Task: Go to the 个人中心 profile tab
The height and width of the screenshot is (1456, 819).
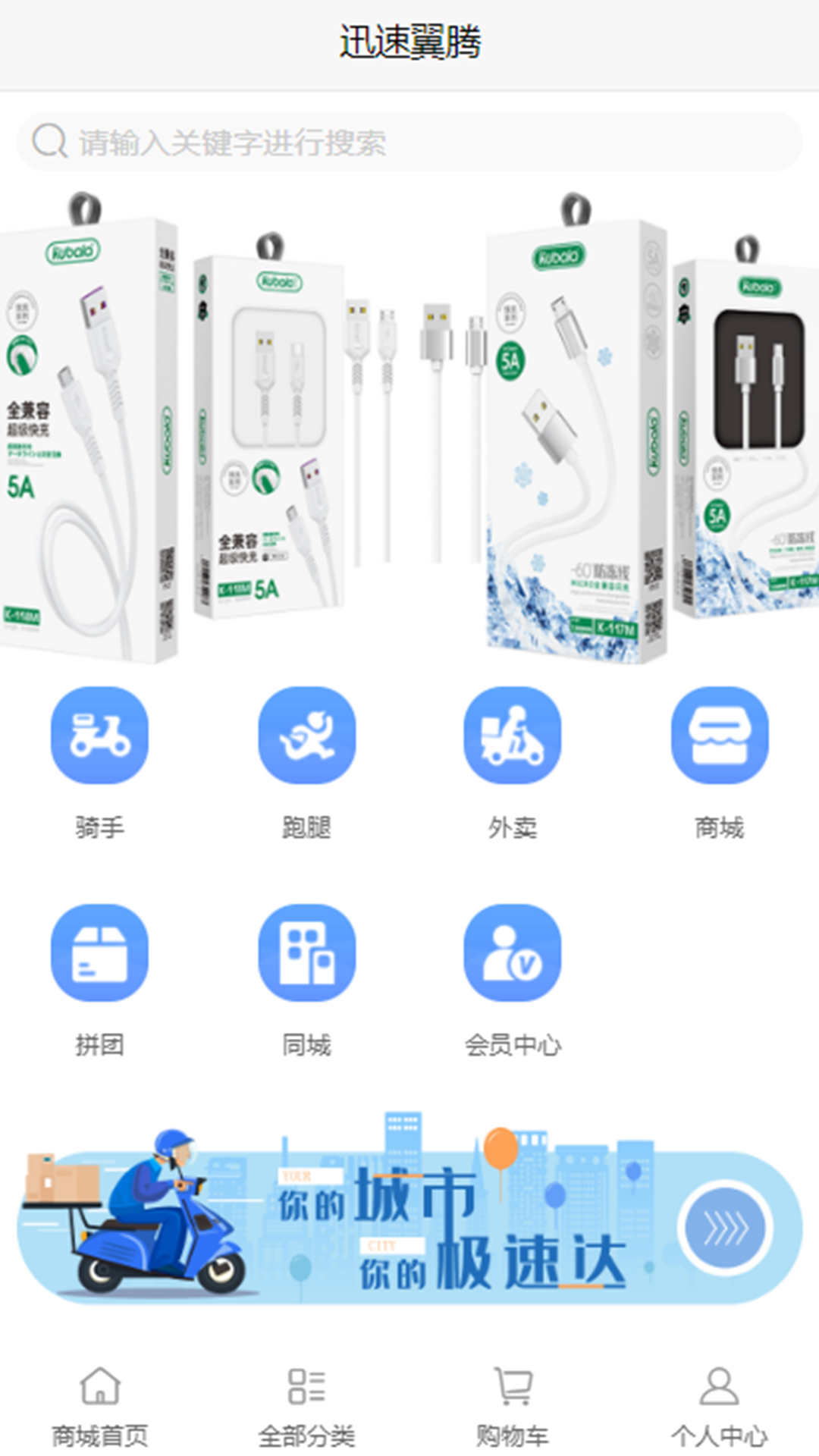Action: click(719, 1407)
